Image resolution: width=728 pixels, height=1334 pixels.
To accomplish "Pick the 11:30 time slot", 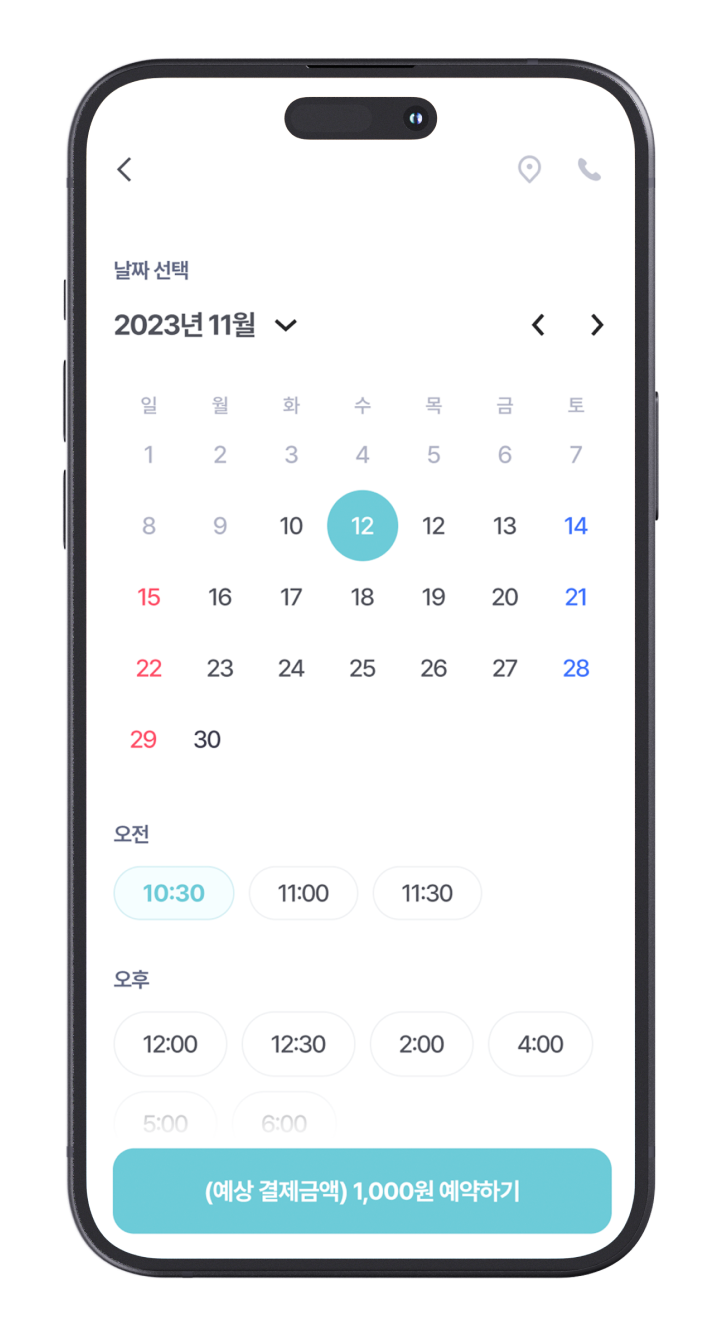I will 427,893.
